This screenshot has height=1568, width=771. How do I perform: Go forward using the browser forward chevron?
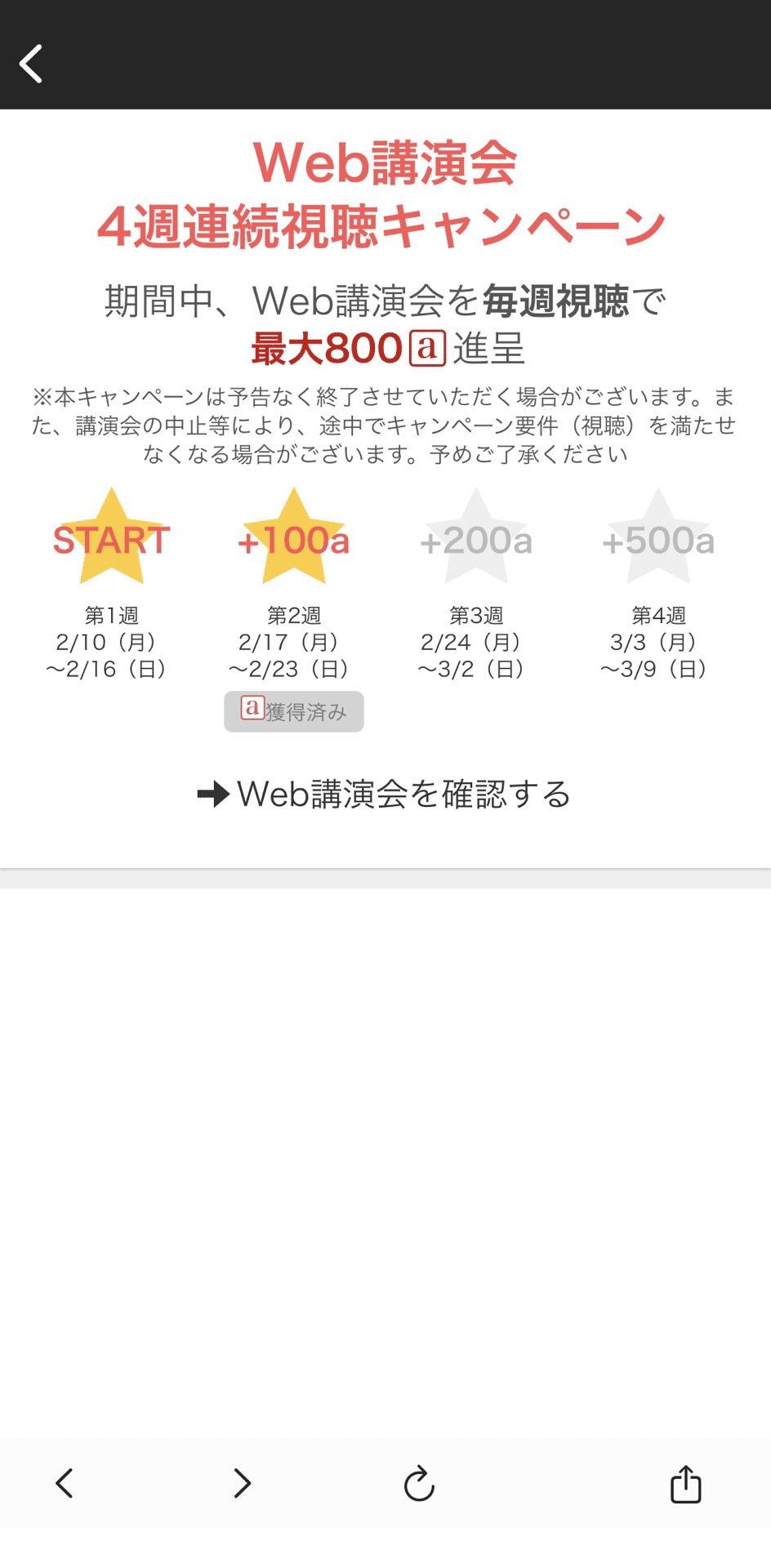241,1485
